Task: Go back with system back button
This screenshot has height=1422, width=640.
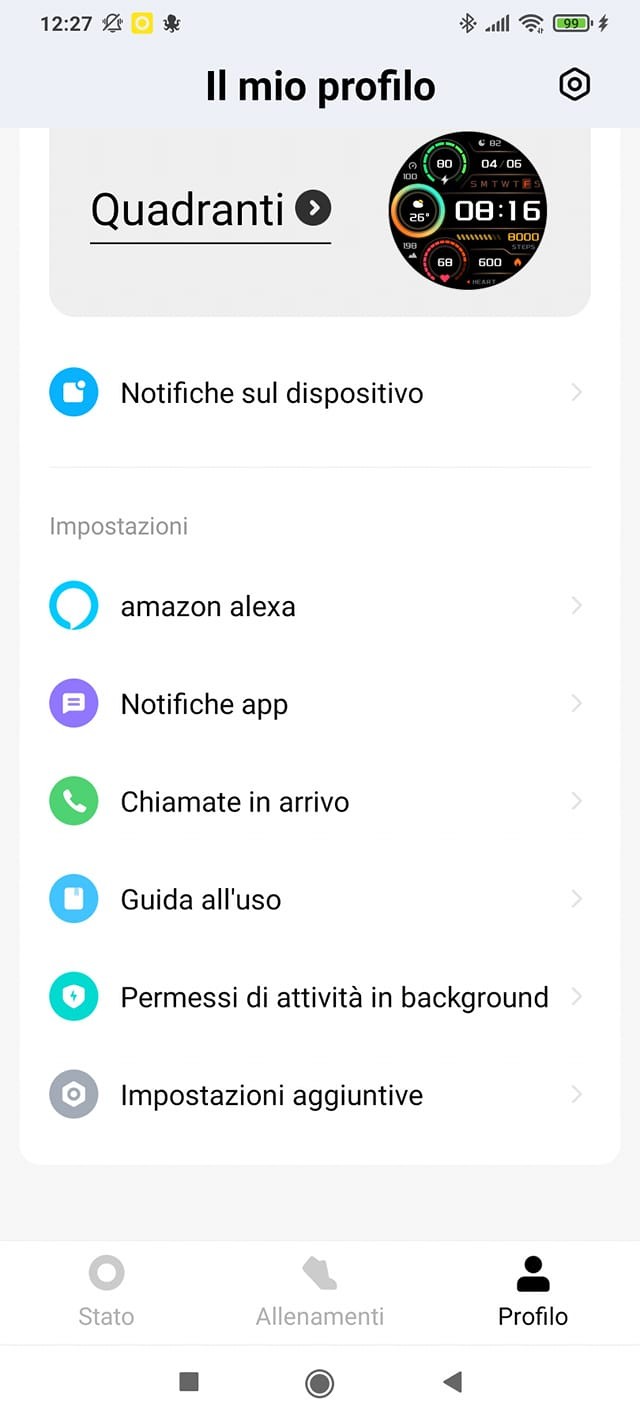Action: tap(452, 1382)
